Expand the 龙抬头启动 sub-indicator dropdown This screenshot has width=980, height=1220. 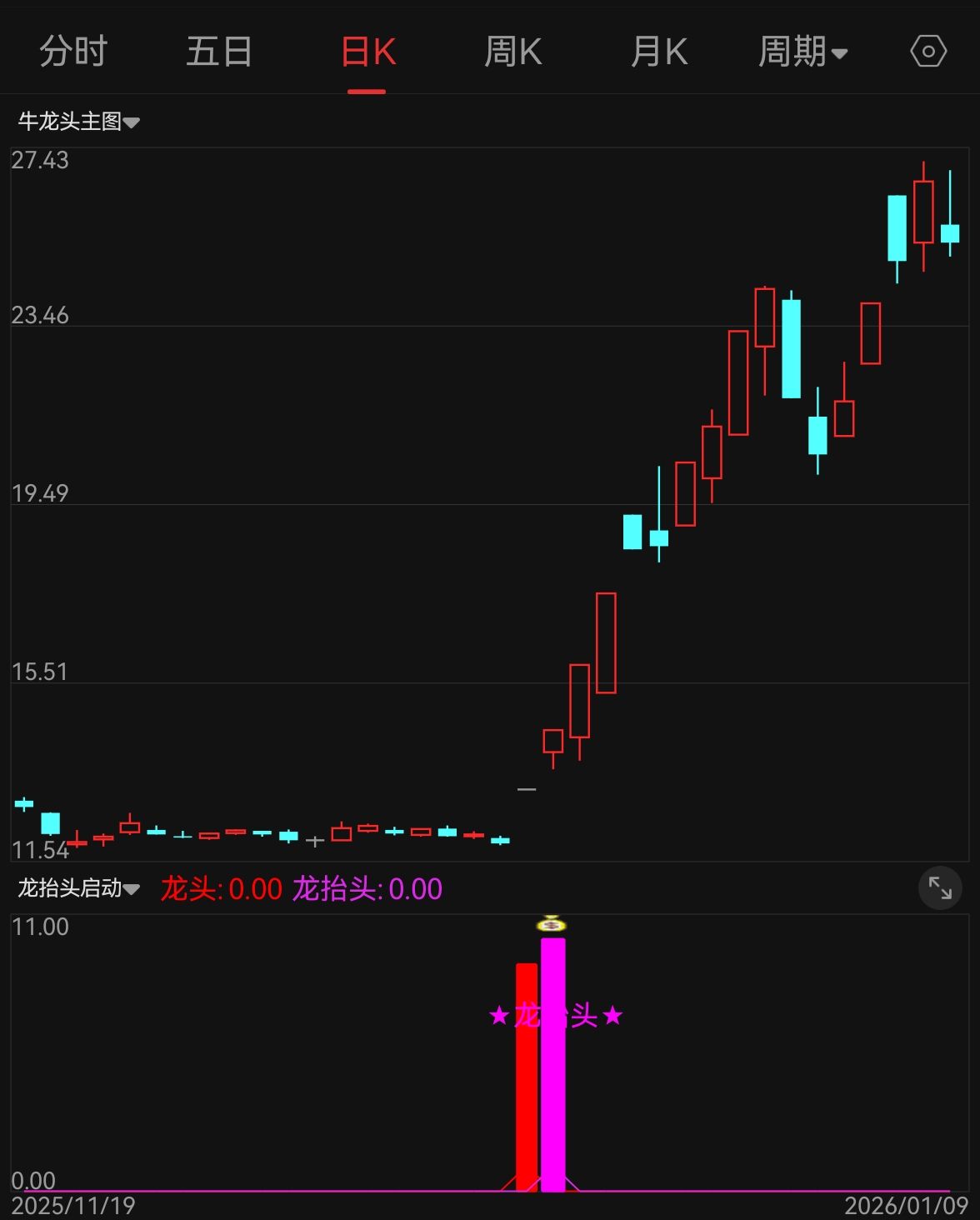tap(79, 888)
